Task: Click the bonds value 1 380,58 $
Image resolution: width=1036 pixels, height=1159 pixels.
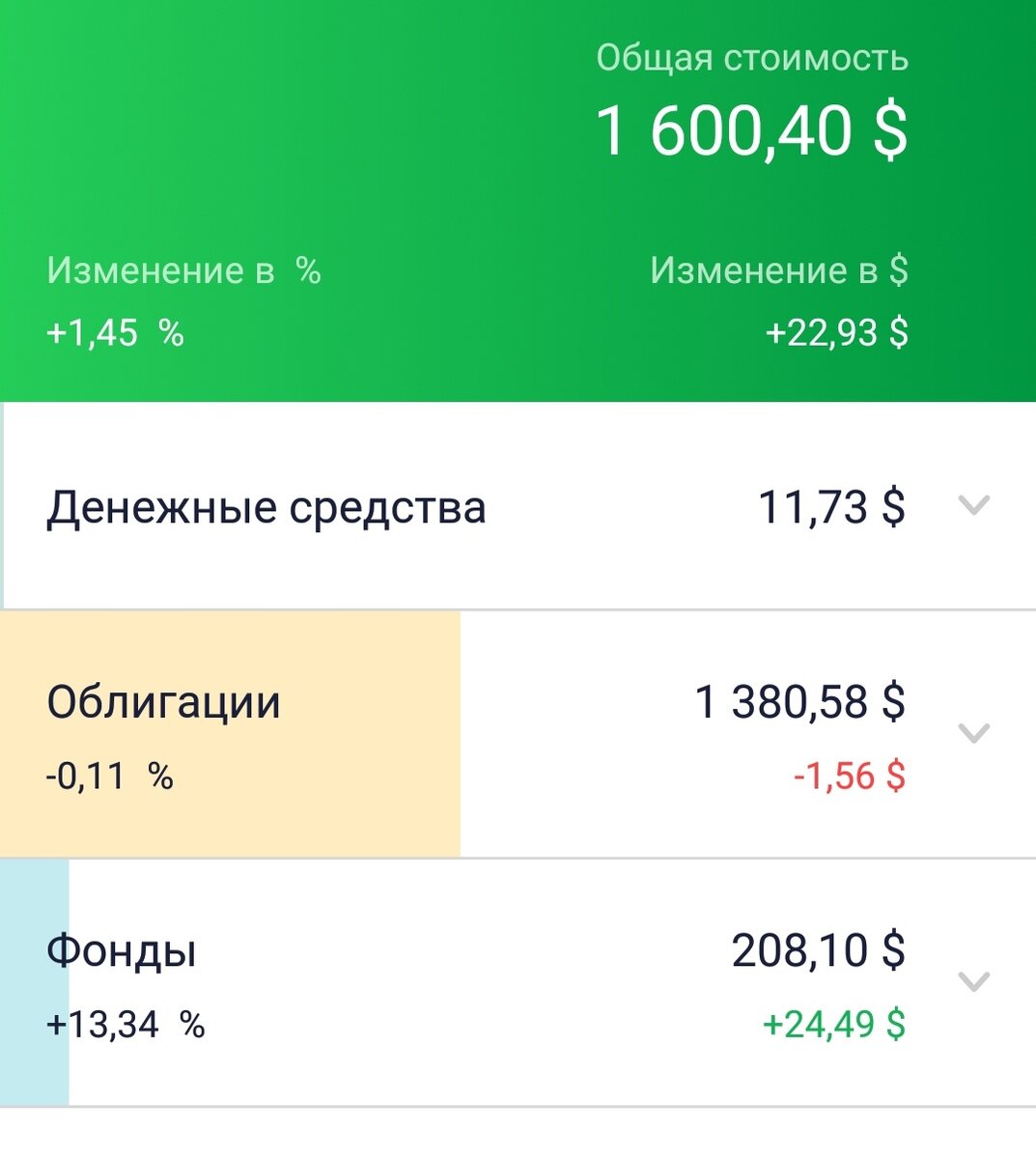Action: coord(799,697)
